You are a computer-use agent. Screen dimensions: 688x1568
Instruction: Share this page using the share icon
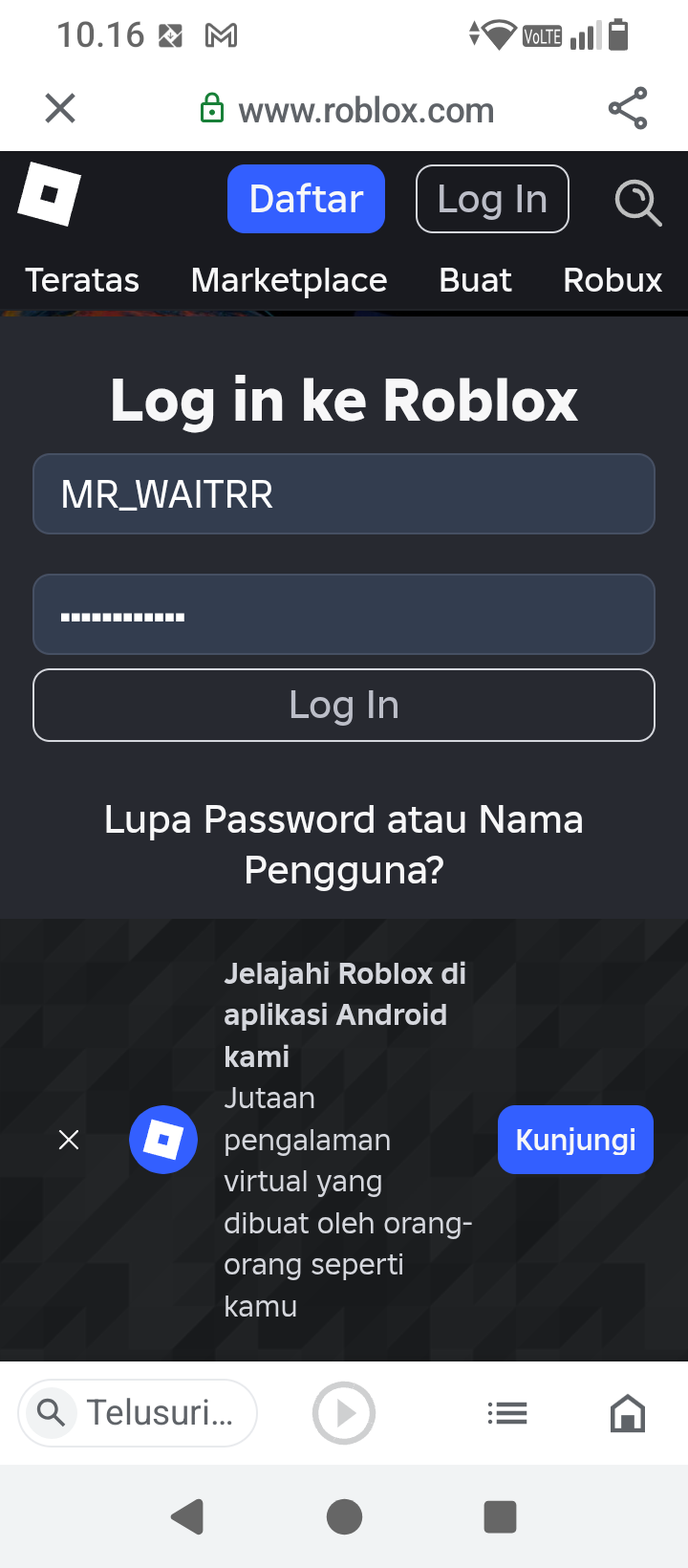[628, 109]
